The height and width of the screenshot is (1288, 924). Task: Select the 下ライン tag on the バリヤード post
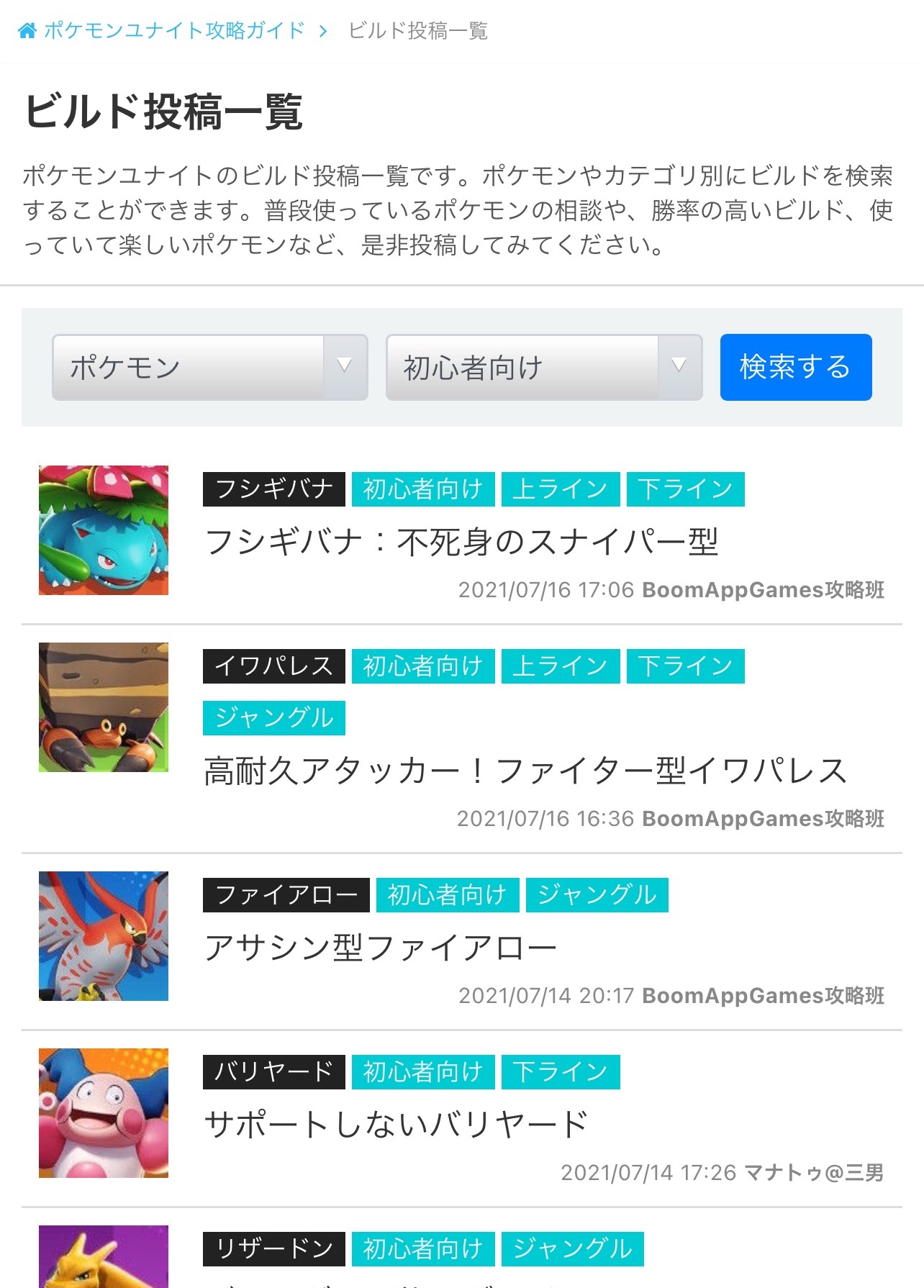tap(560, 1071)
